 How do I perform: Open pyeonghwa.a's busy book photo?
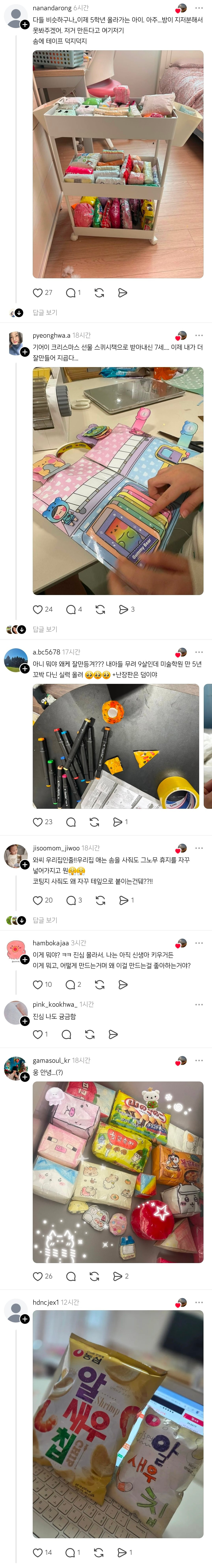(x=118, y=481)
